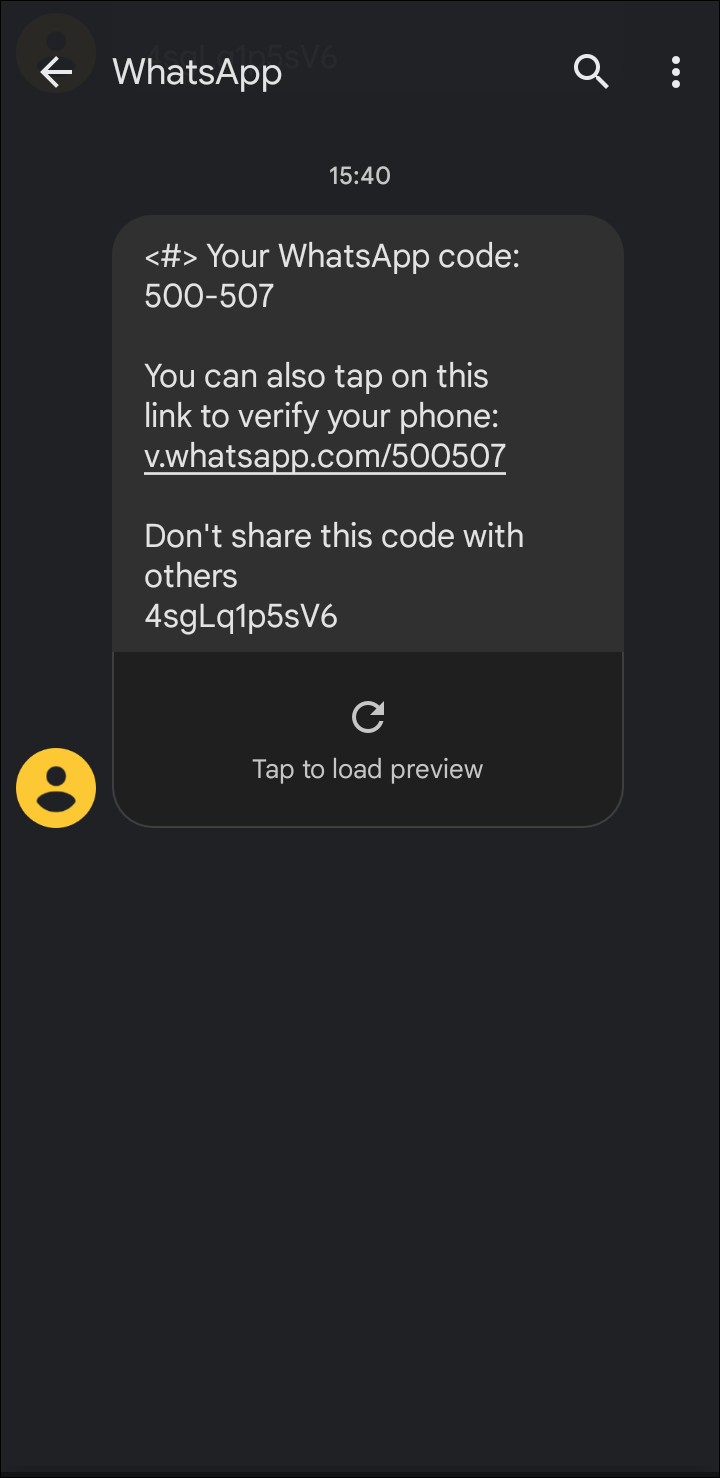Viewport: 720px width, 1478px height.
Task: Go back from the WhatsApp conversation
Action: point(56,72)
